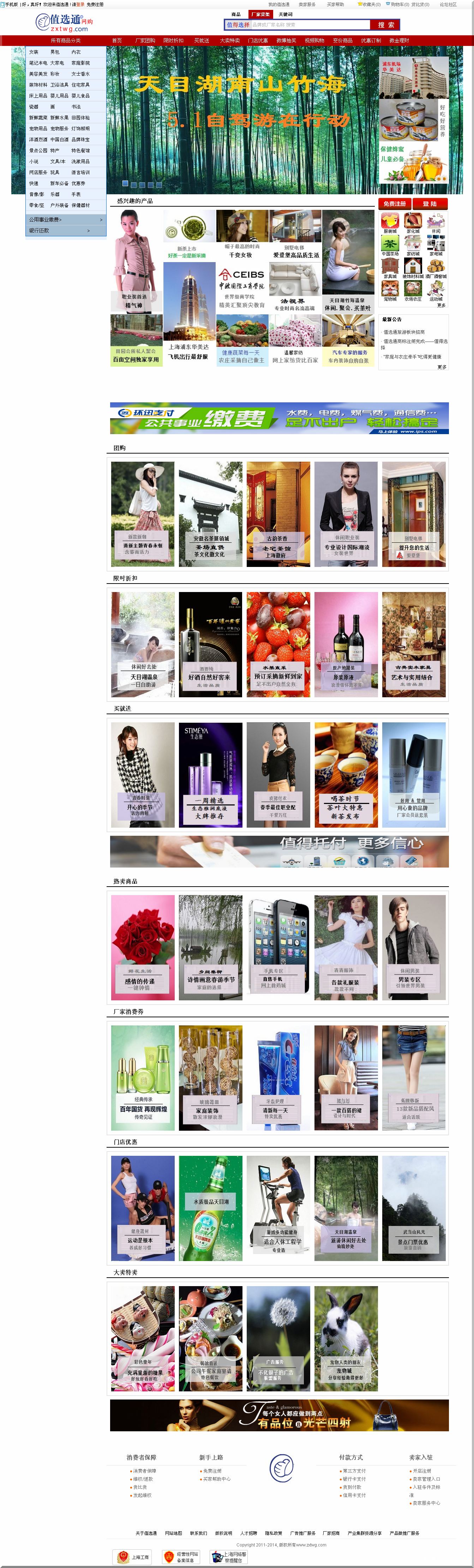The image size is (474, 1568).
Task: Open the 直售手机 iPhone product card
Action: coord(278,947)
